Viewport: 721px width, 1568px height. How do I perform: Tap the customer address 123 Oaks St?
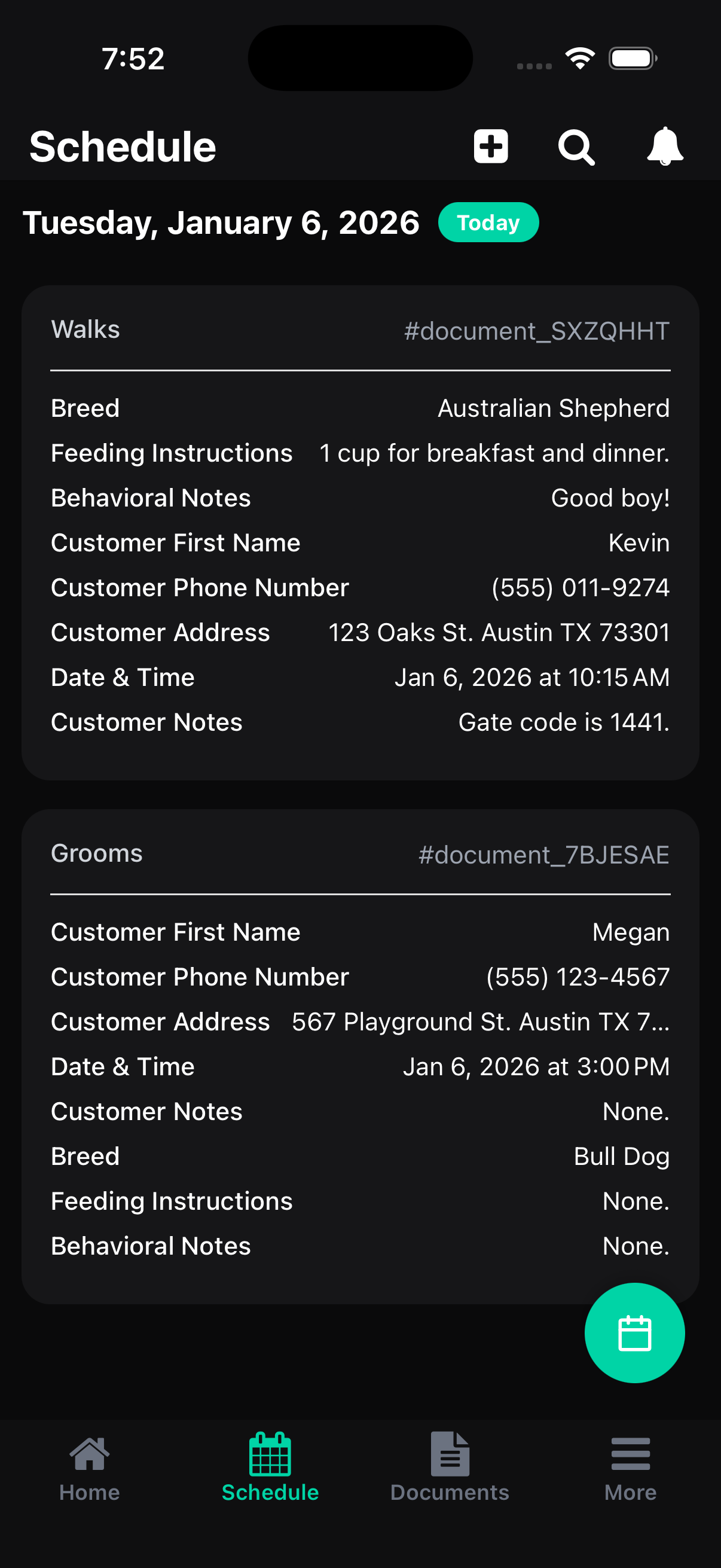click(499, 633)
